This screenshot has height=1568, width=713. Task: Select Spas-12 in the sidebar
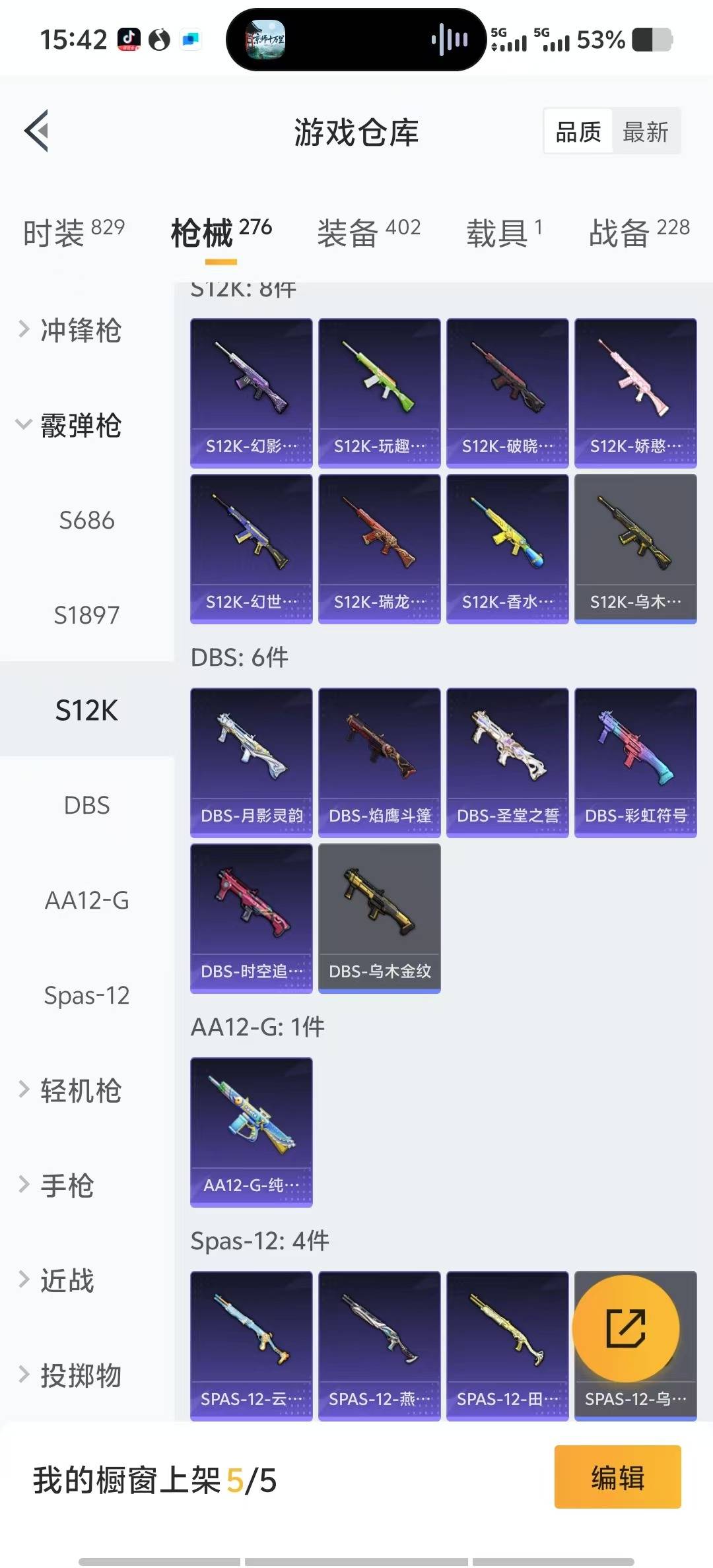click(x=86, y=996)
